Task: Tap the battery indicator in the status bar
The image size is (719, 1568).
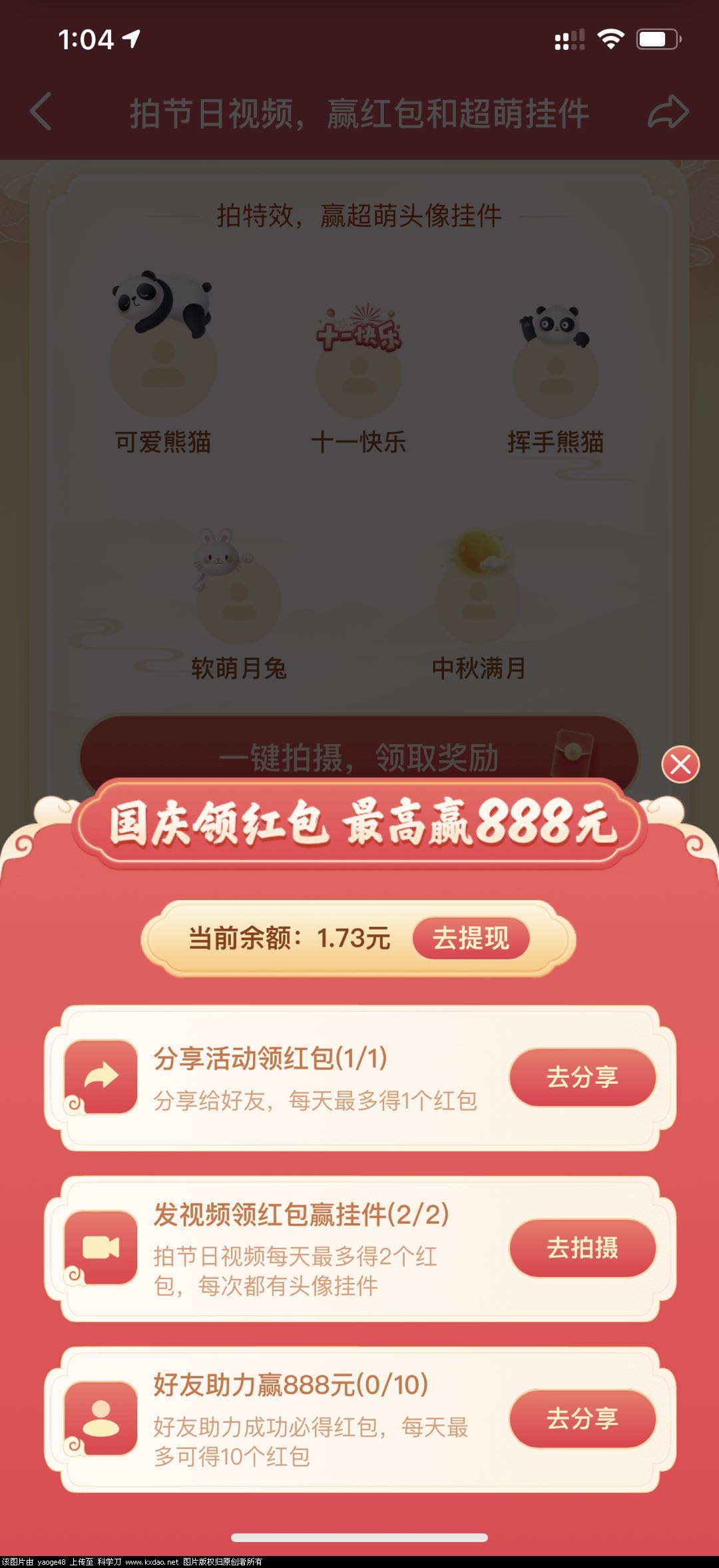Action: point(656,39)
